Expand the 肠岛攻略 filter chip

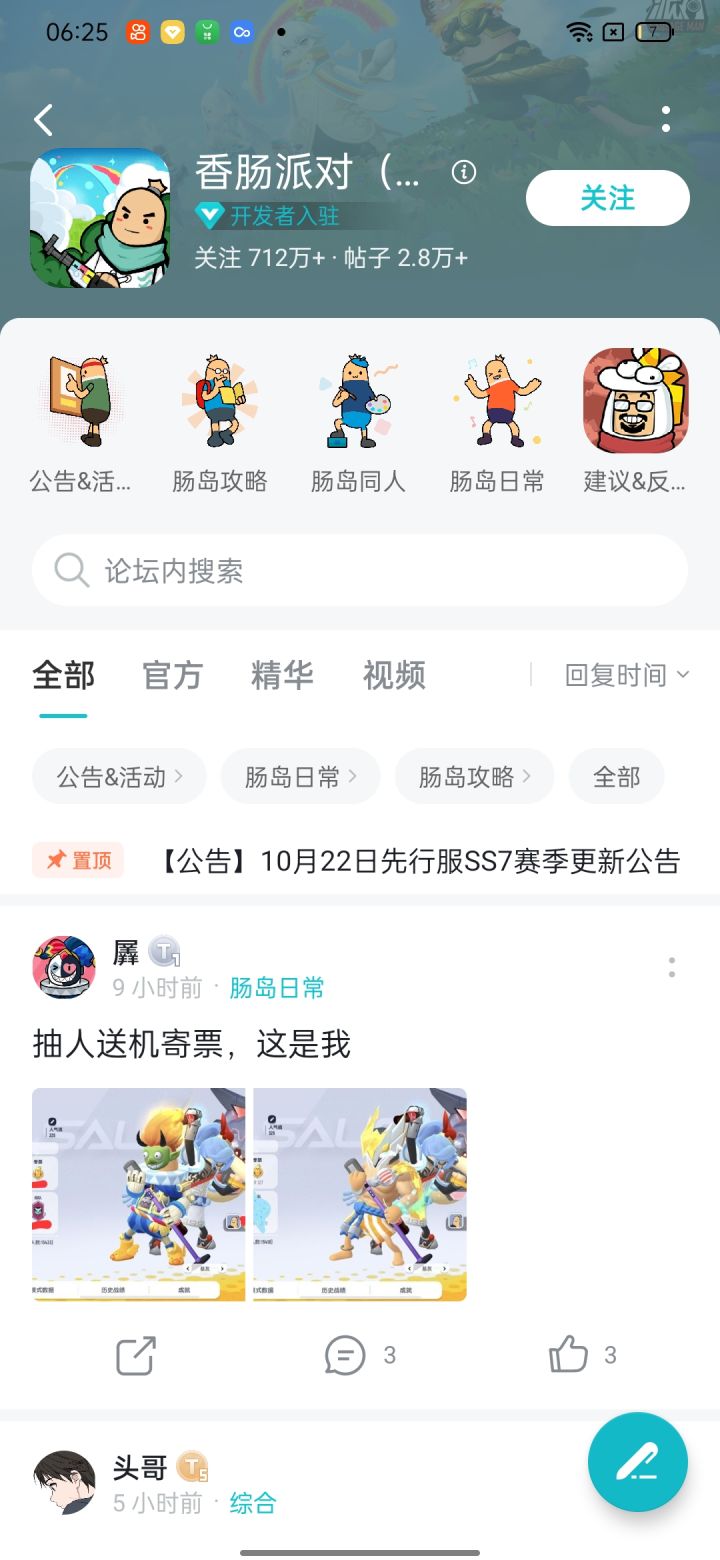(474, 776)
